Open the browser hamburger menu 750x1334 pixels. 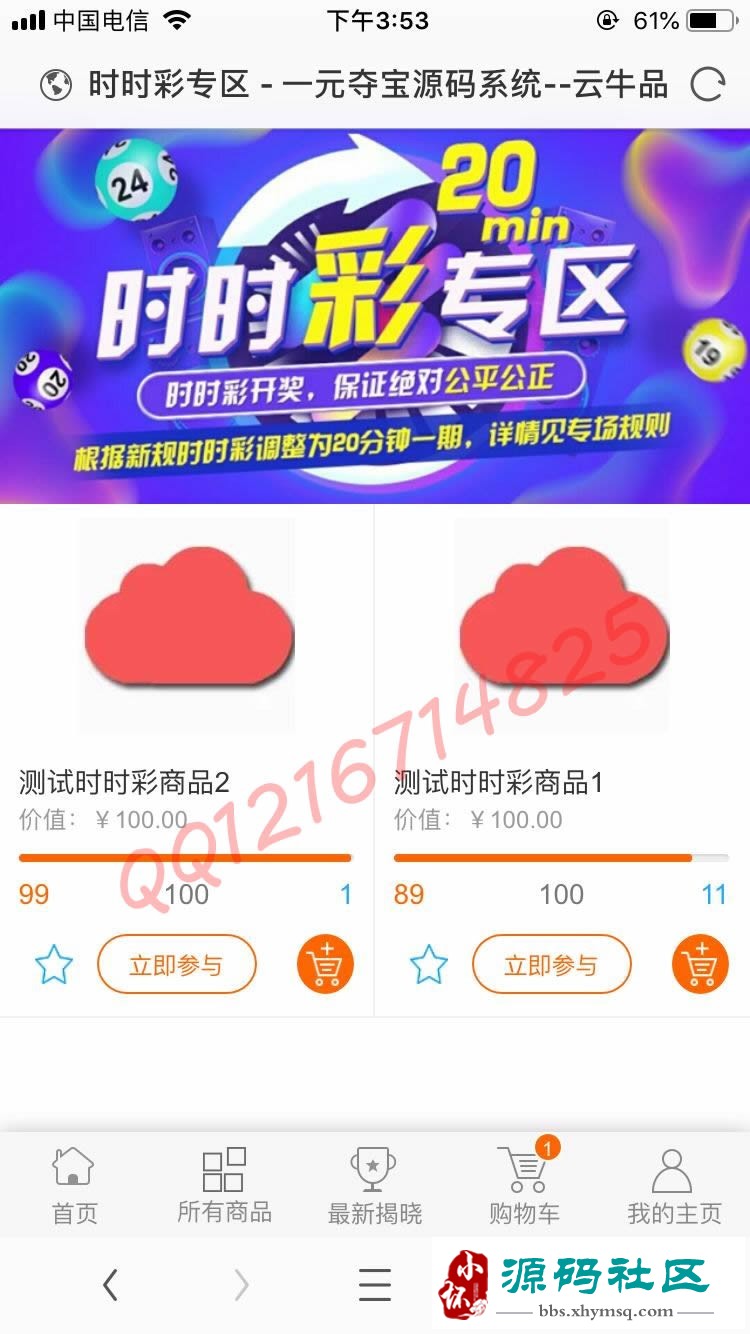(x=375, y=1285)
